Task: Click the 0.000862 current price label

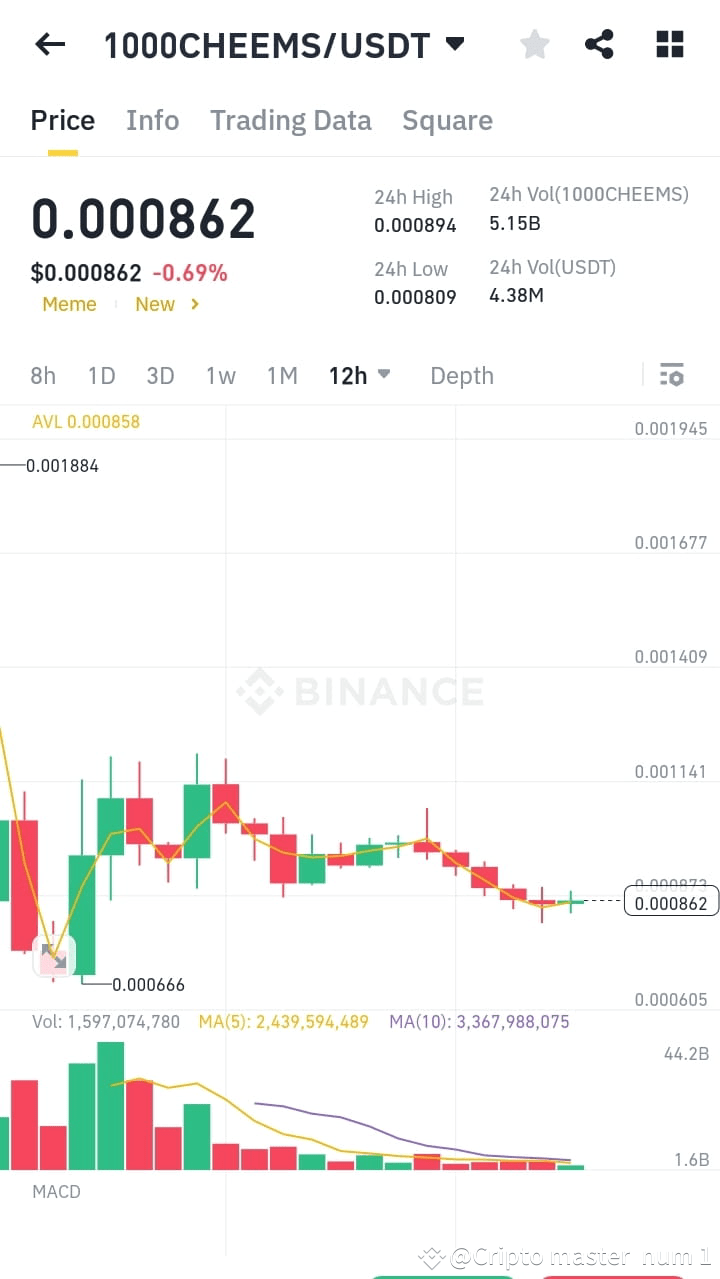Action: pos(669,901)
